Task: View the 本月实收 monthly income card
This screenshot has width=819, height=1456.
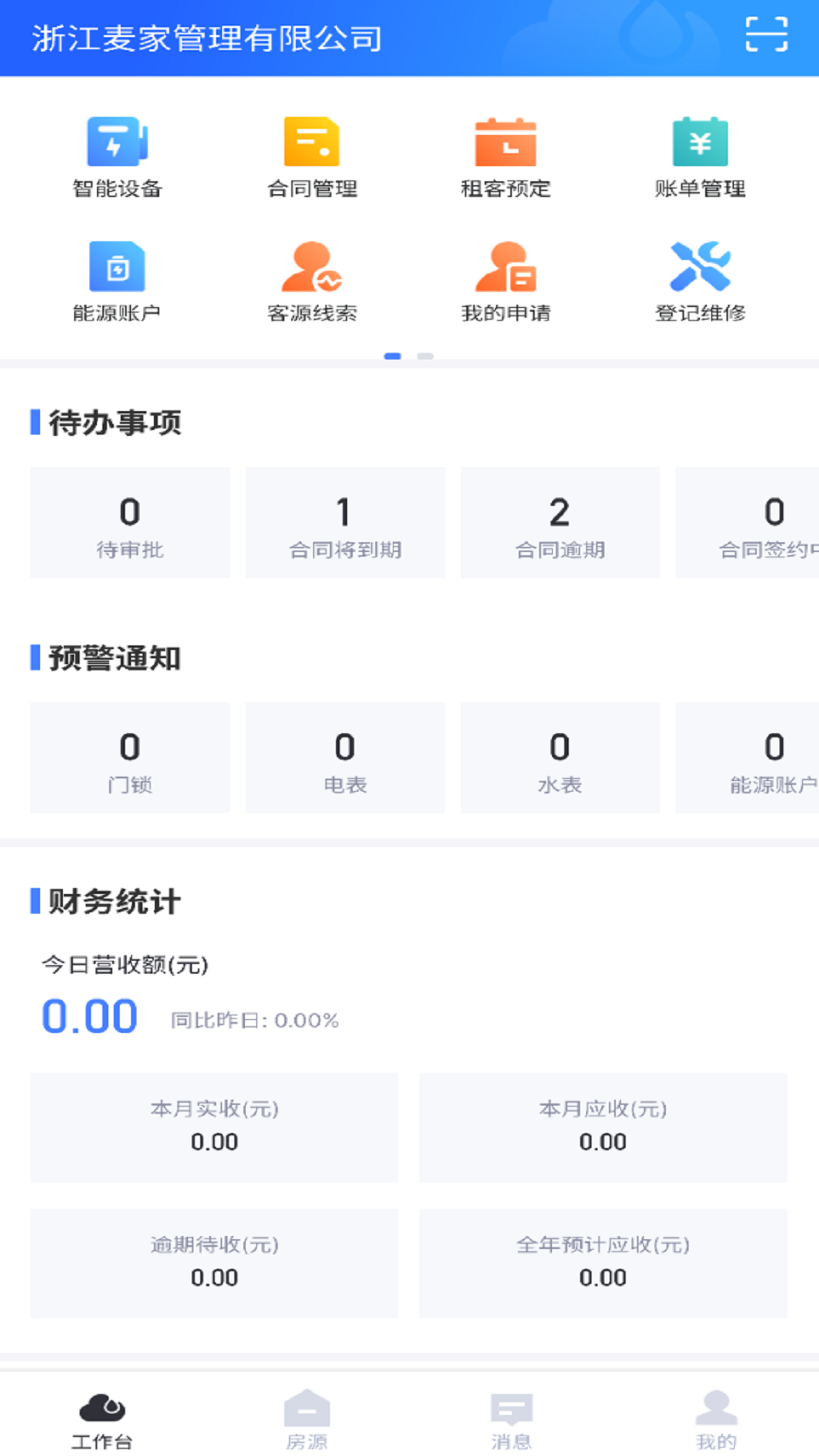Action: pos(215,1126)
